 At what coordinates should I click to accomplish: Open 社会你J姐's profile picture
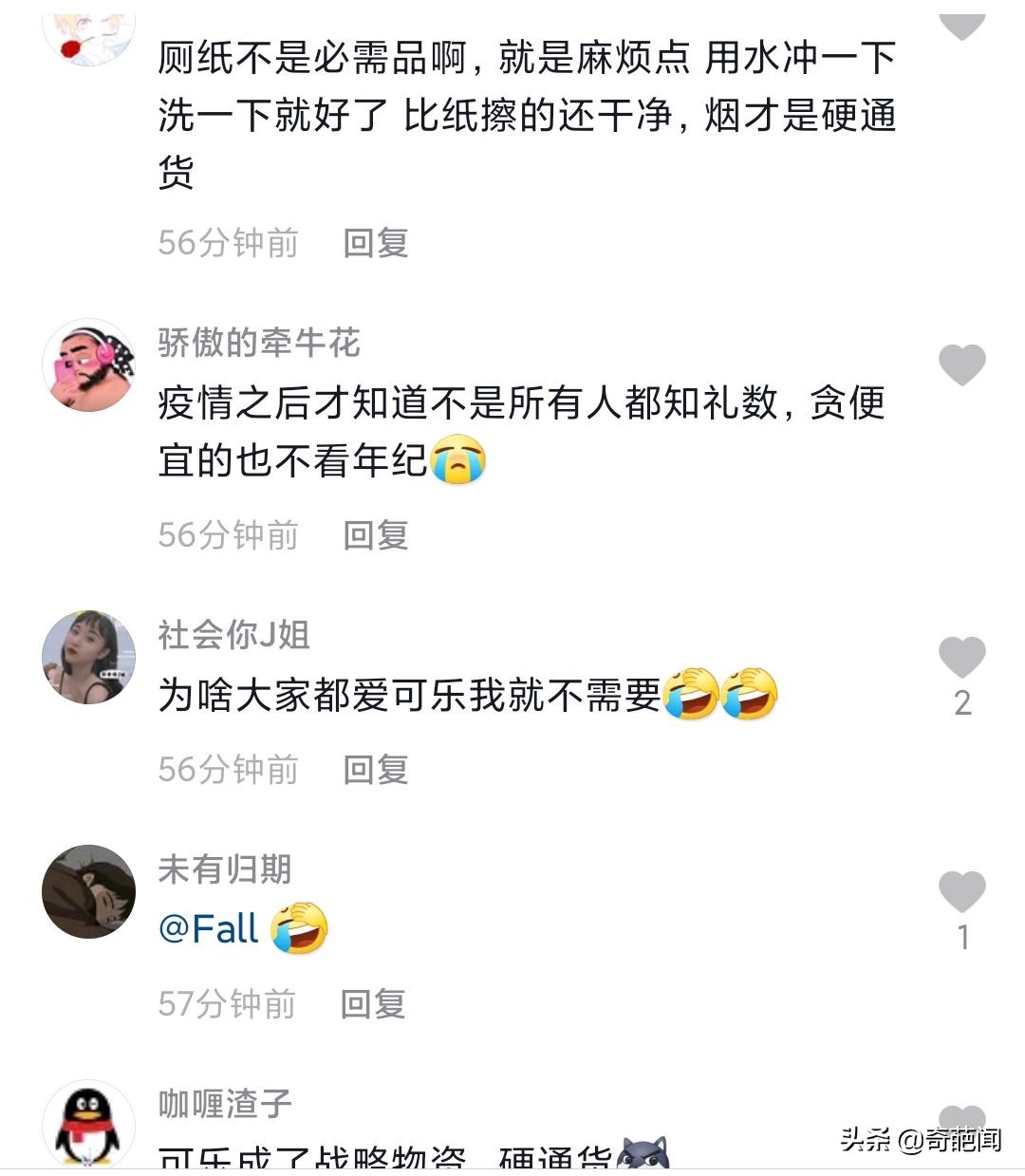coord(87,655)
